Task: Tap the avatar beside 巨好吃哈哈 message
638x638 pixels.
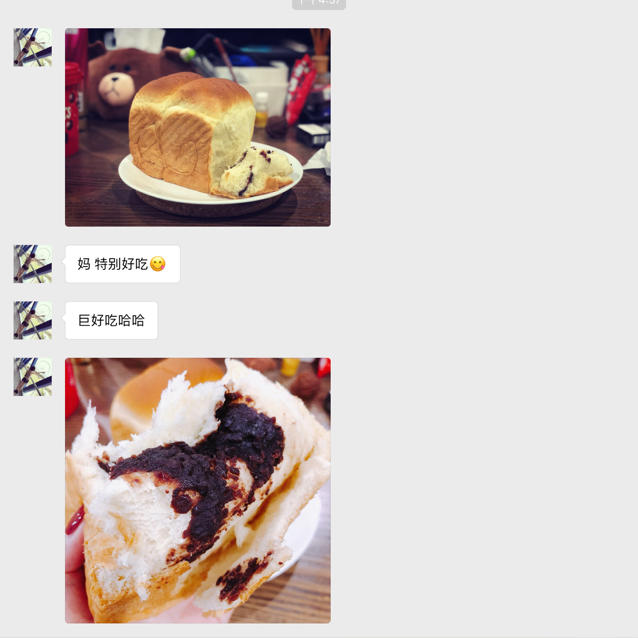Action: tap(32, 320)
